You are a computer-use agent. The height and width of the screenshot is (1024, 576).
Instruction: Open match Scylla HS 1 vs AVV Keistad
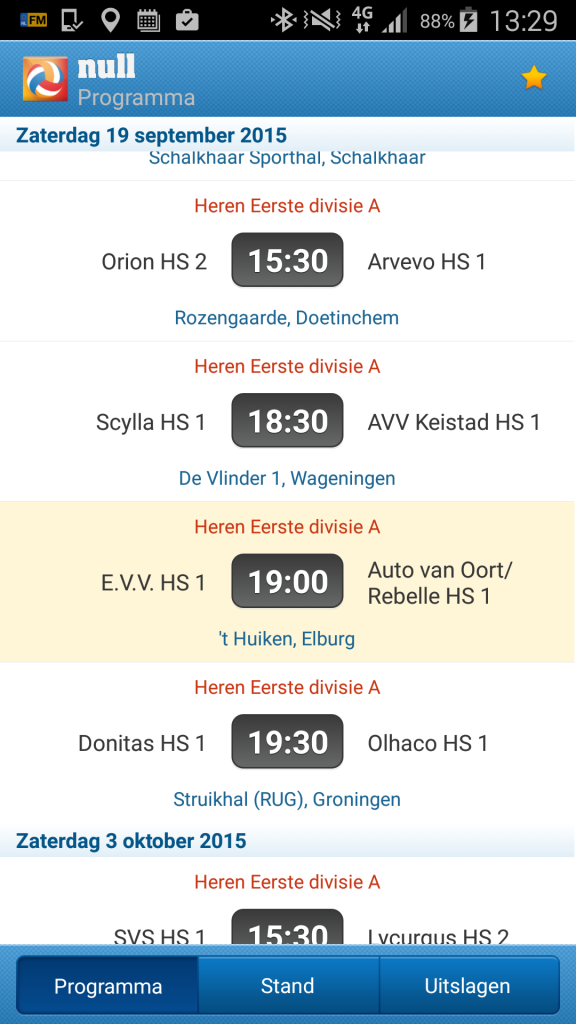288,422
